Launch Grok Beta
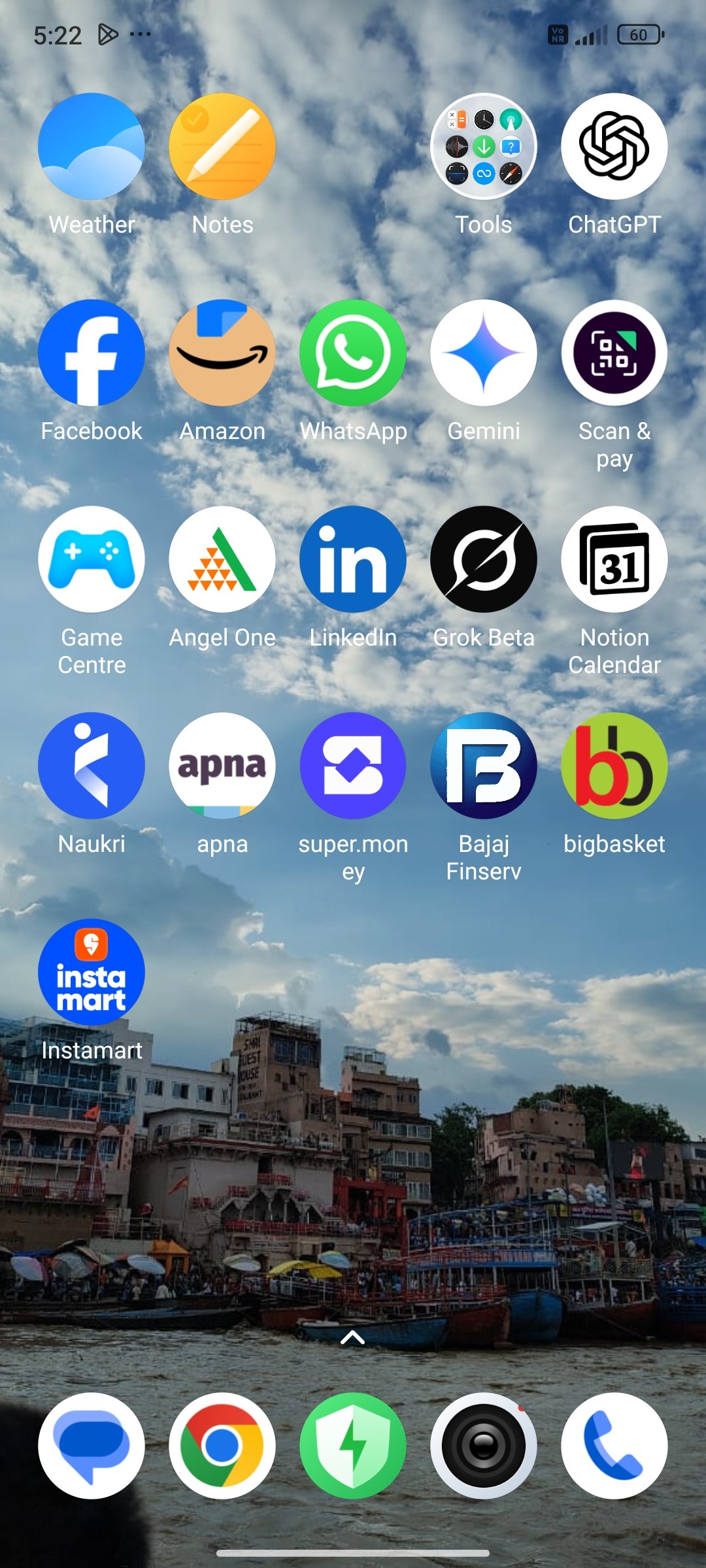Screen dimensions: 706x1568 (x=484, y=559)
